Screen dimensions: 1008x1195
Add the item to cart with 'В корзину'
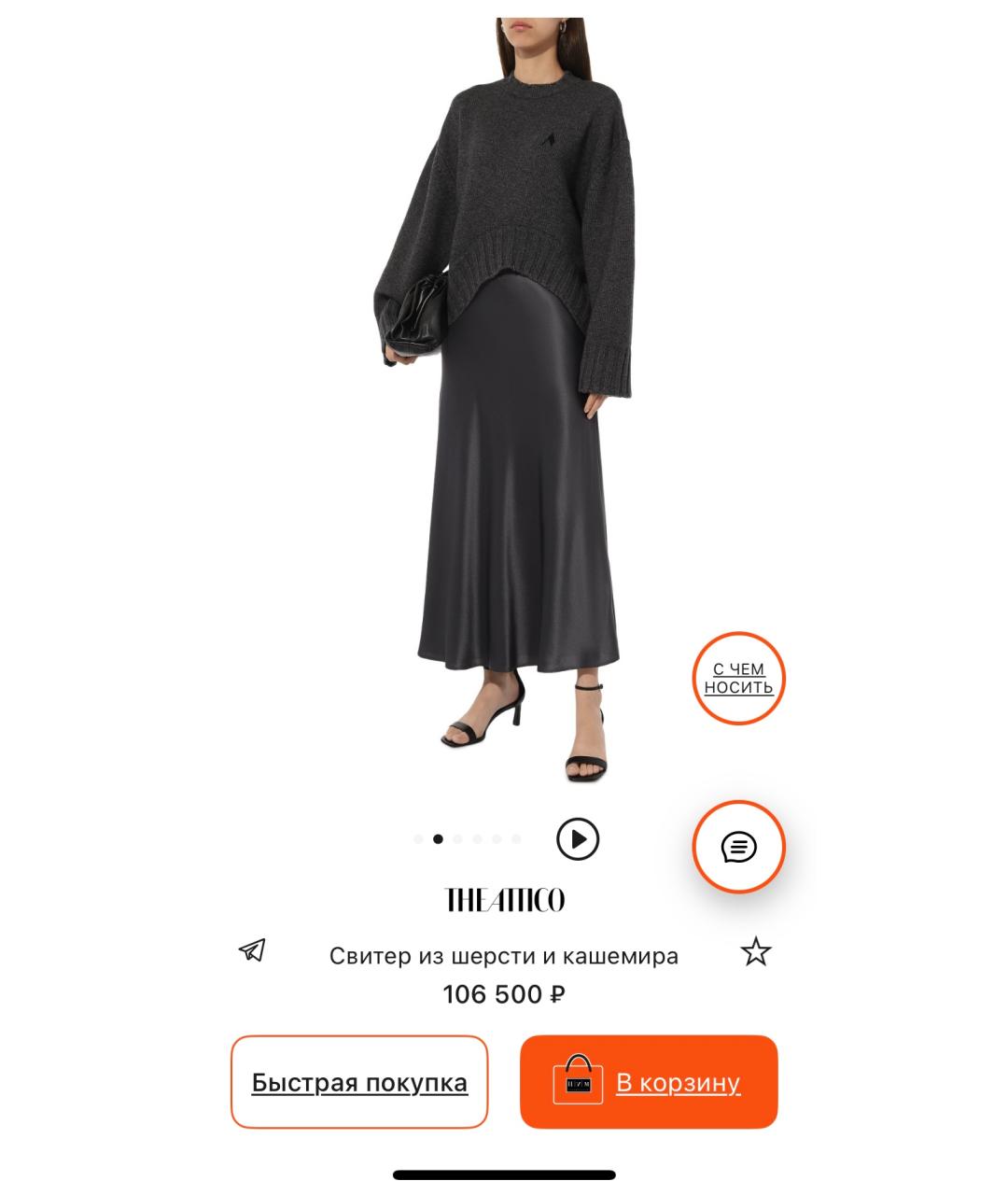coord(649,1082)
